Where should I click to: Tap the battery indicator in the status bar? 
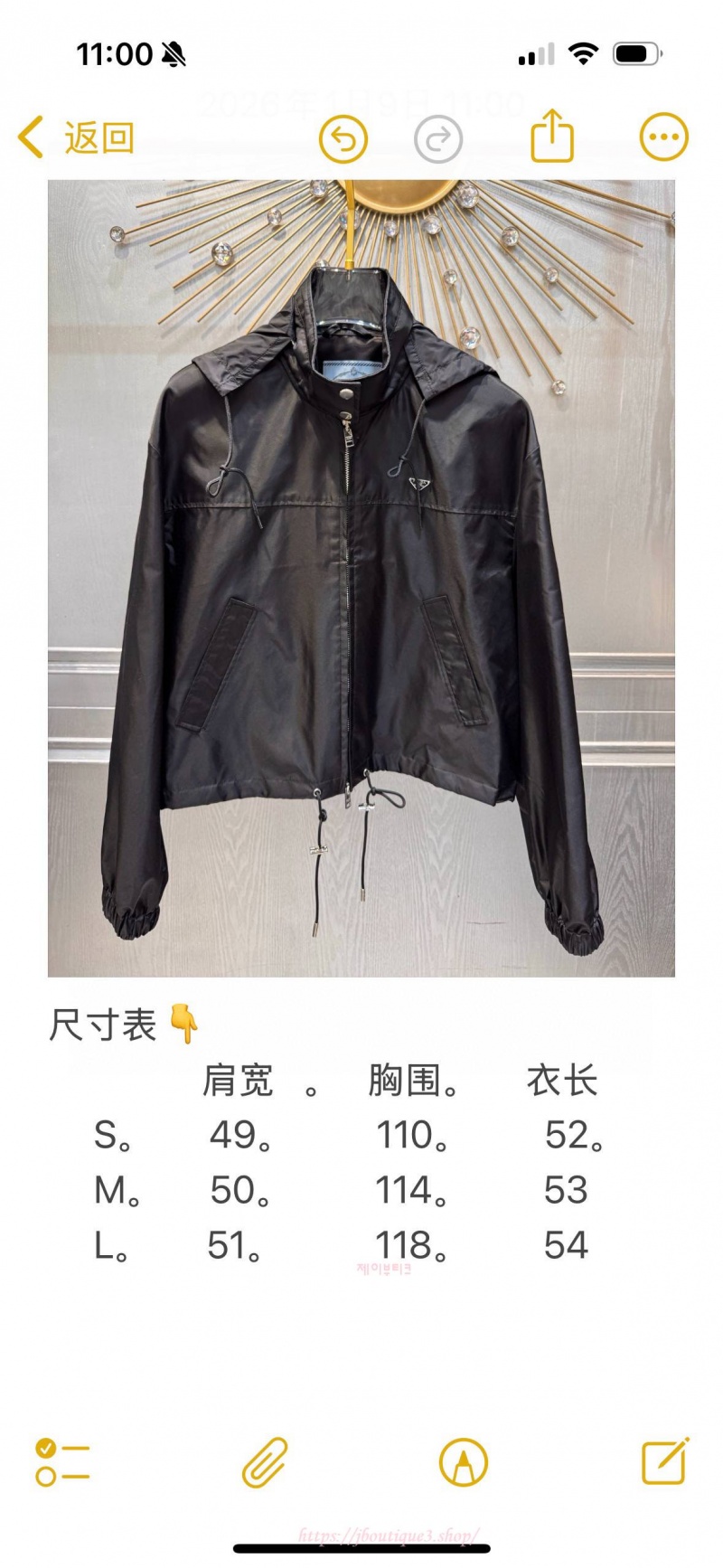[x=634, y=54]
